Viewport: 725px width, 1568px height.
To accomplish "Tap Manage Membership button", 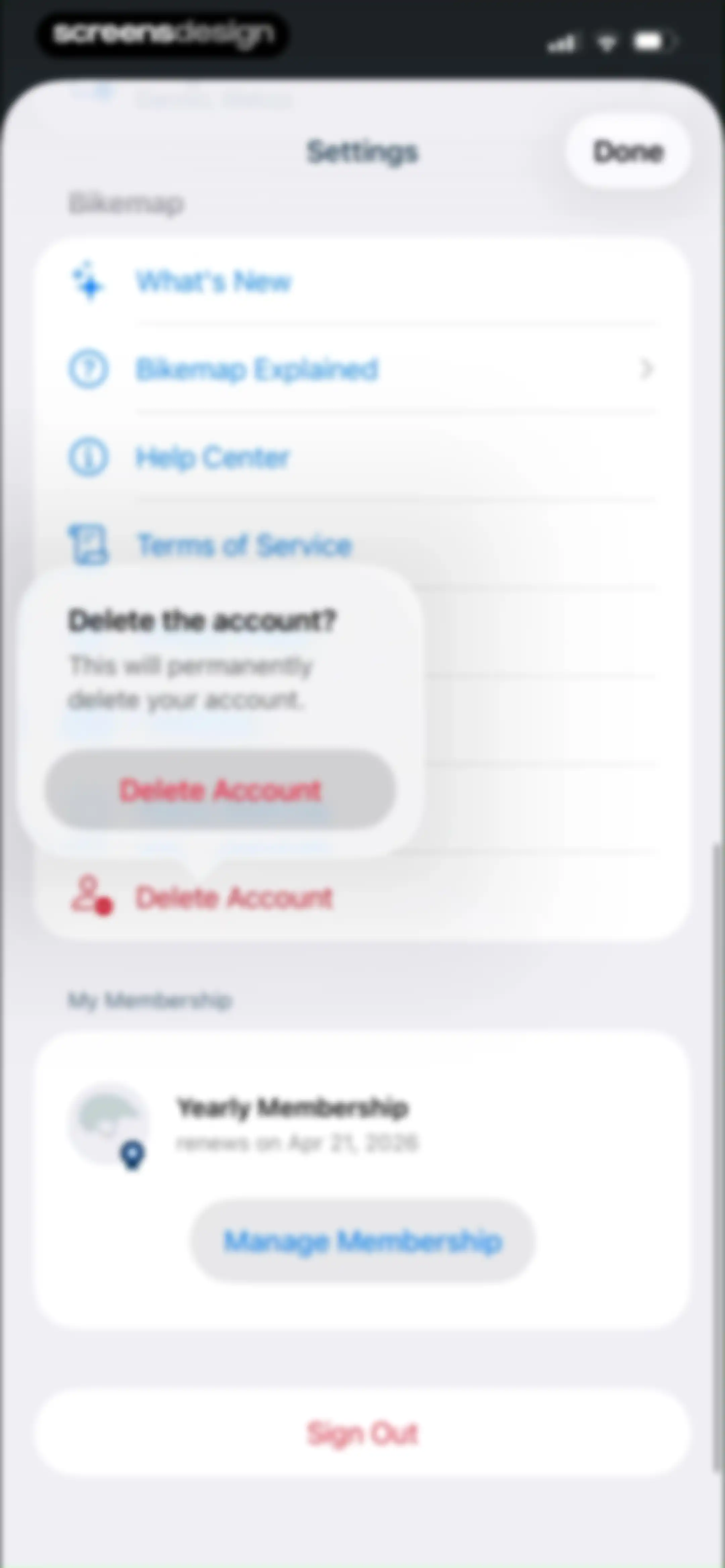I will point(363,1241).
